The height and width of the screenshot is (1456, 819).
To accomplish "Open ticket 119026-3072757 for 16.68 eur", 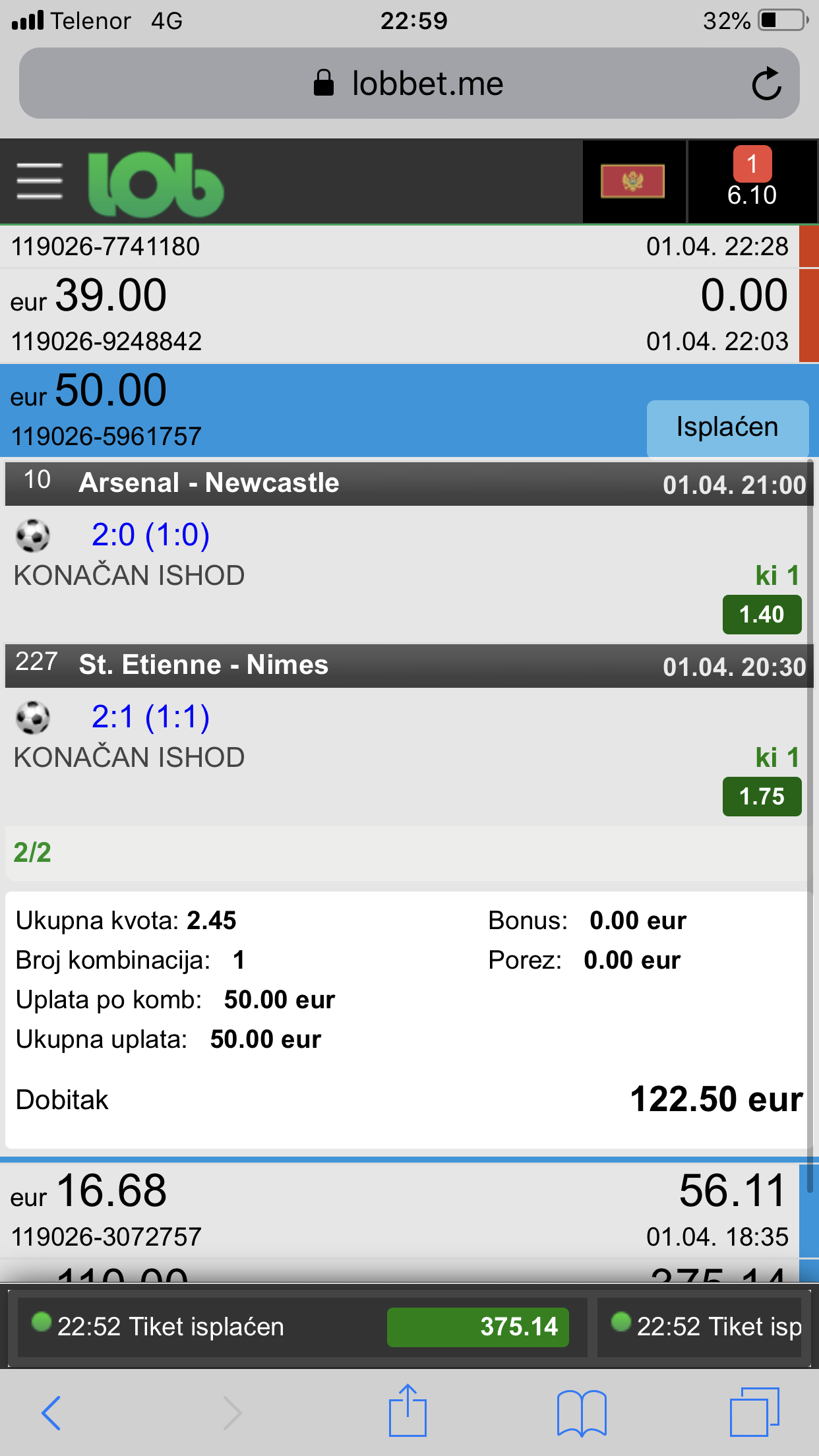I will [x=400, y=1210].
